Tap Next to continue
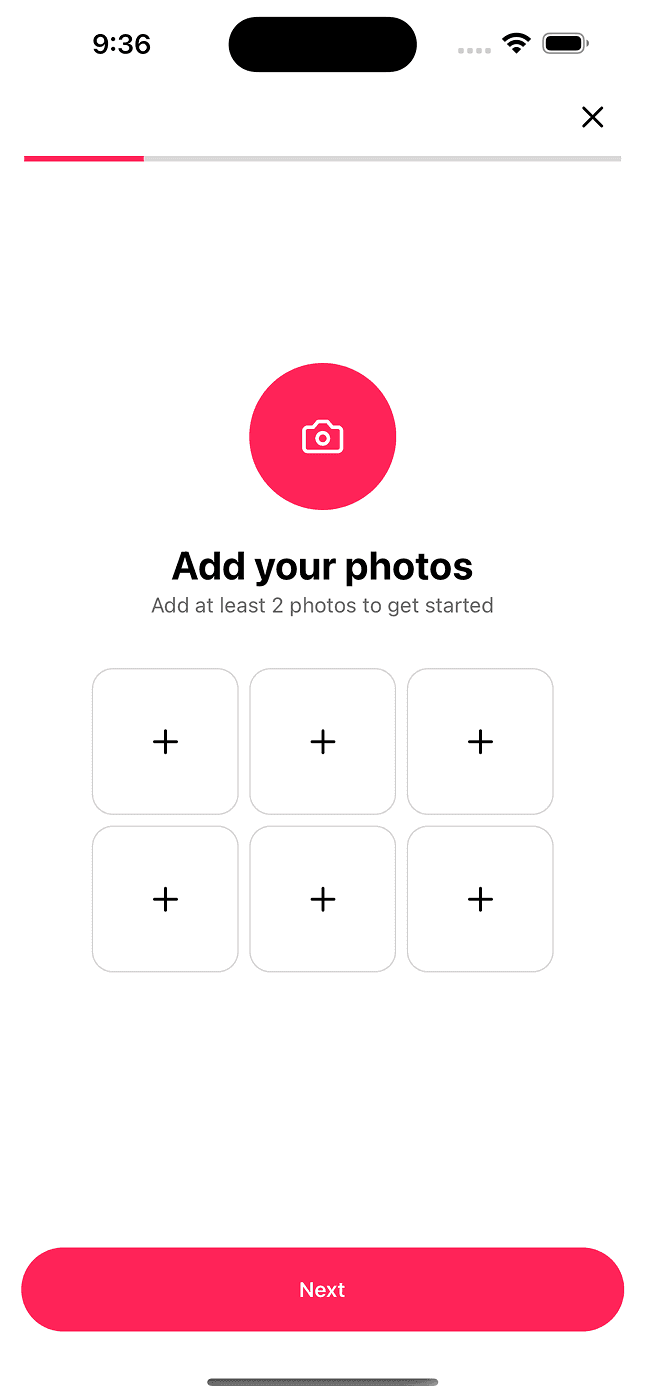This screenshot has height=1398, width=646. click(322, 1289)
